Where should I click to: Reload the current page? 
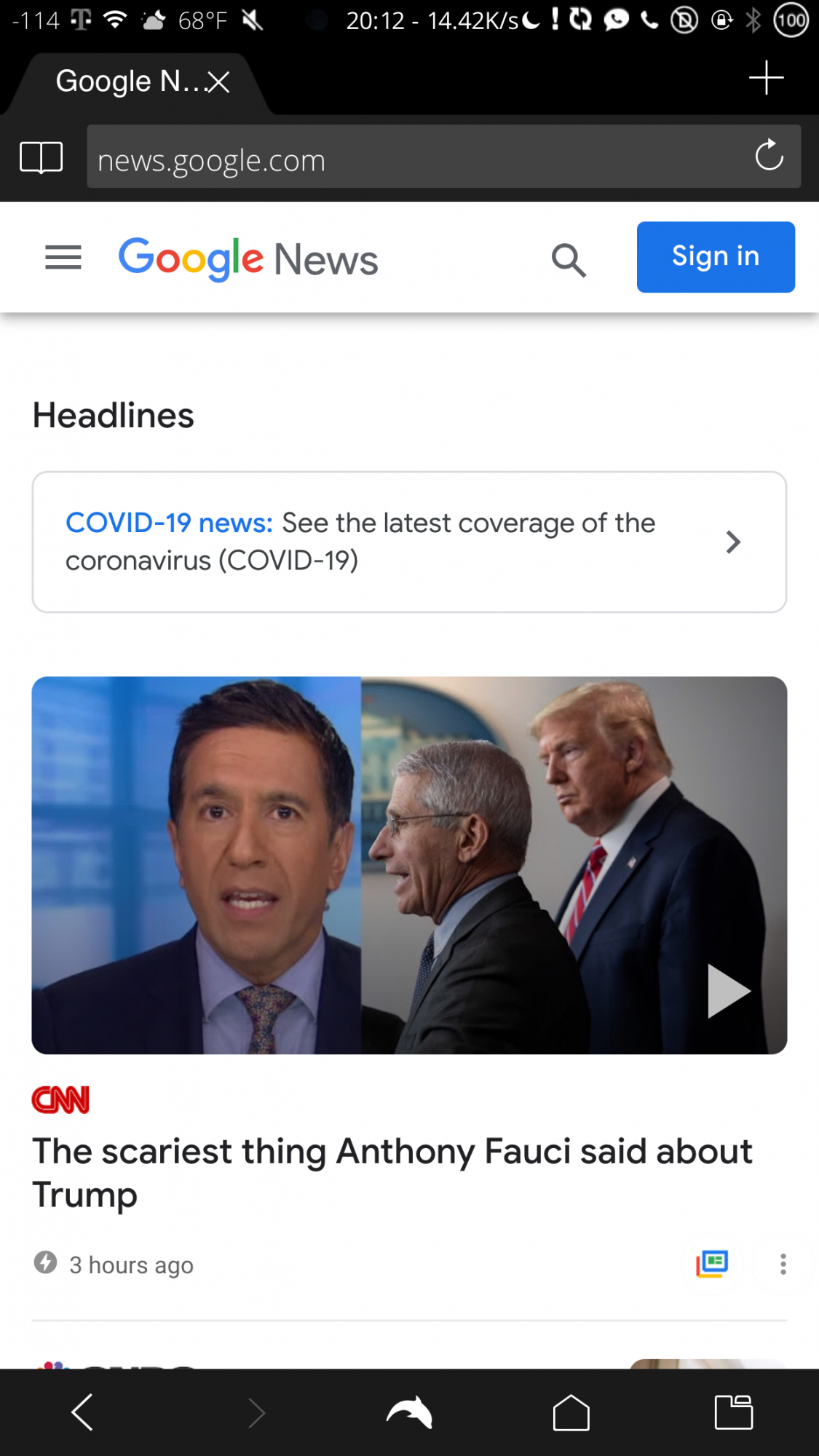(769, 155)
